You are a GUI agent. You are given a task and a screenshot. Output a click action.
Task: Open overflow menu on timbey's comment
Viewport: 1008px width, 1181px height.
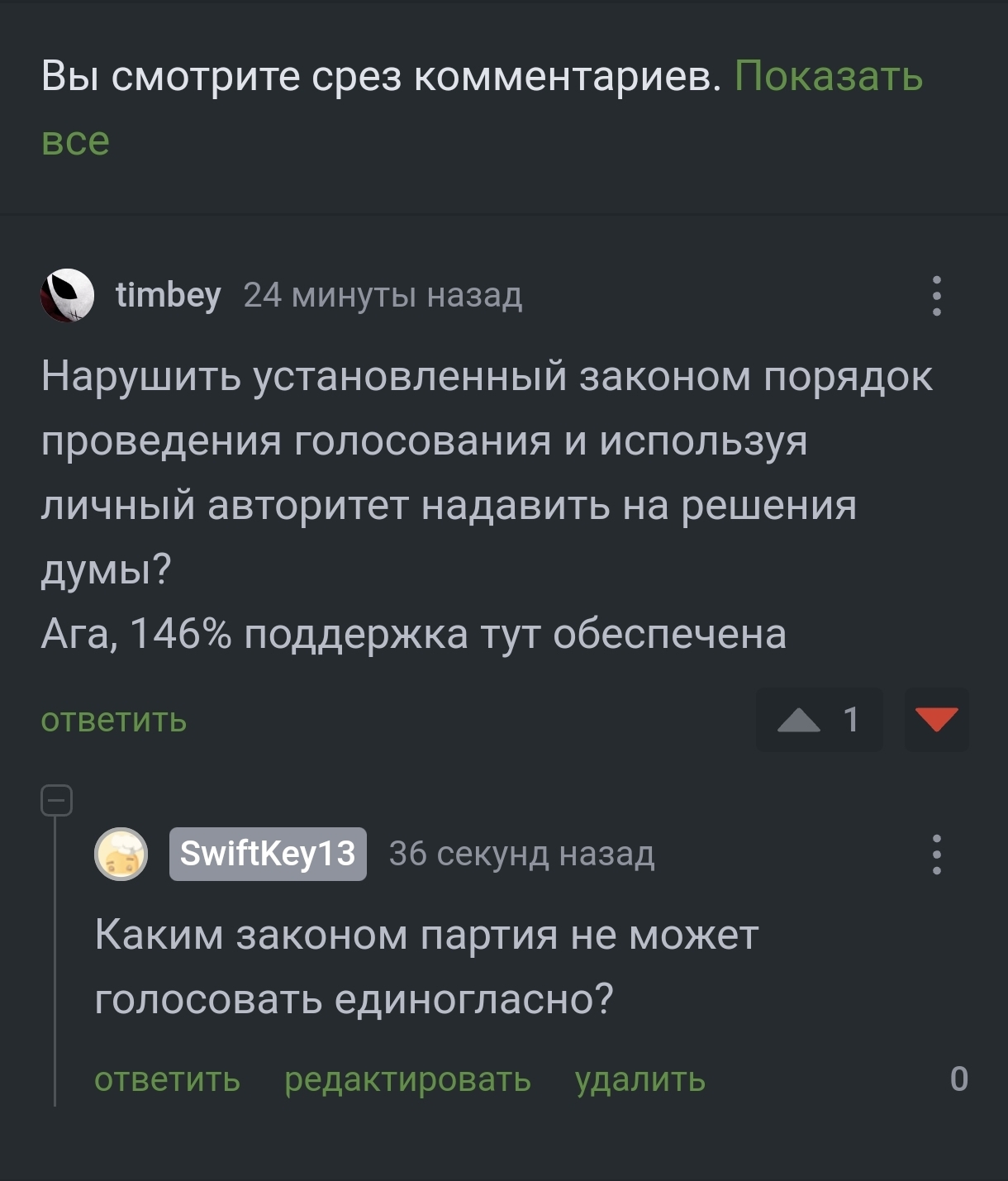pyautogui.click(x=936, y=296)
